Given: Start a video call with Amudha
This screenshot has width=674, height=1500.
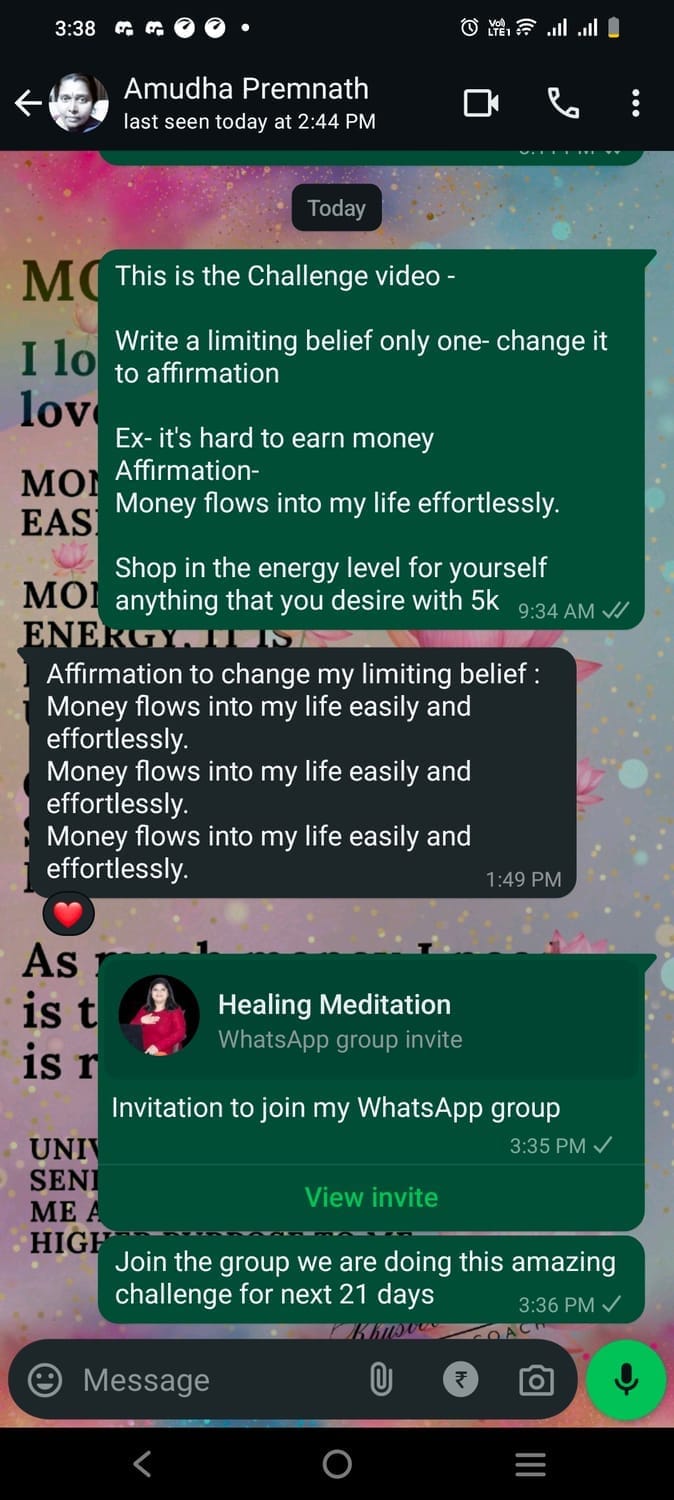Looking at the screenshot, I should tap(481, 103).
